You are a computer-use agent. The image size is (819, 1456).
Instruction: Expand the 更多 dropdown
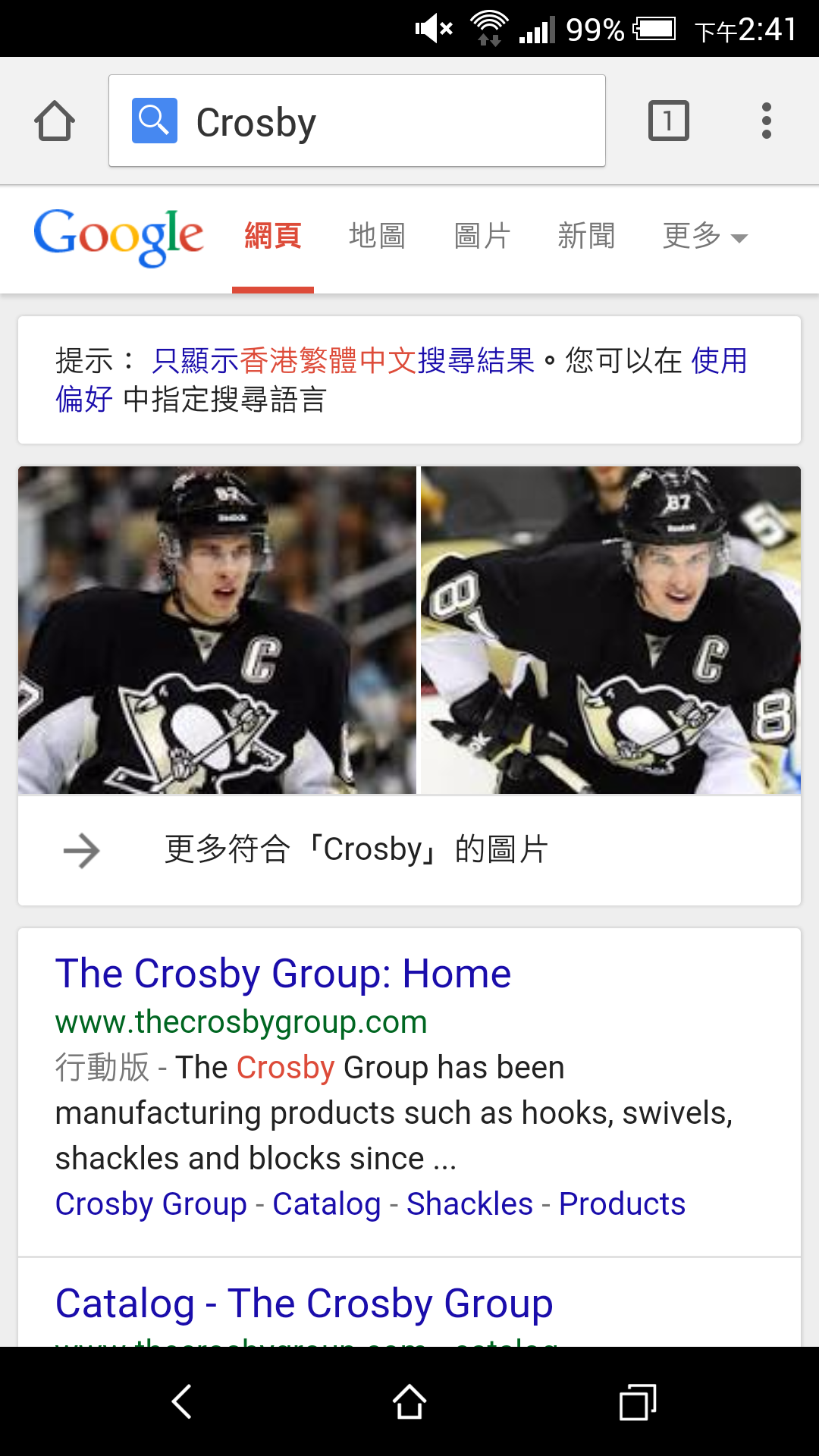(x=704, y=237)
